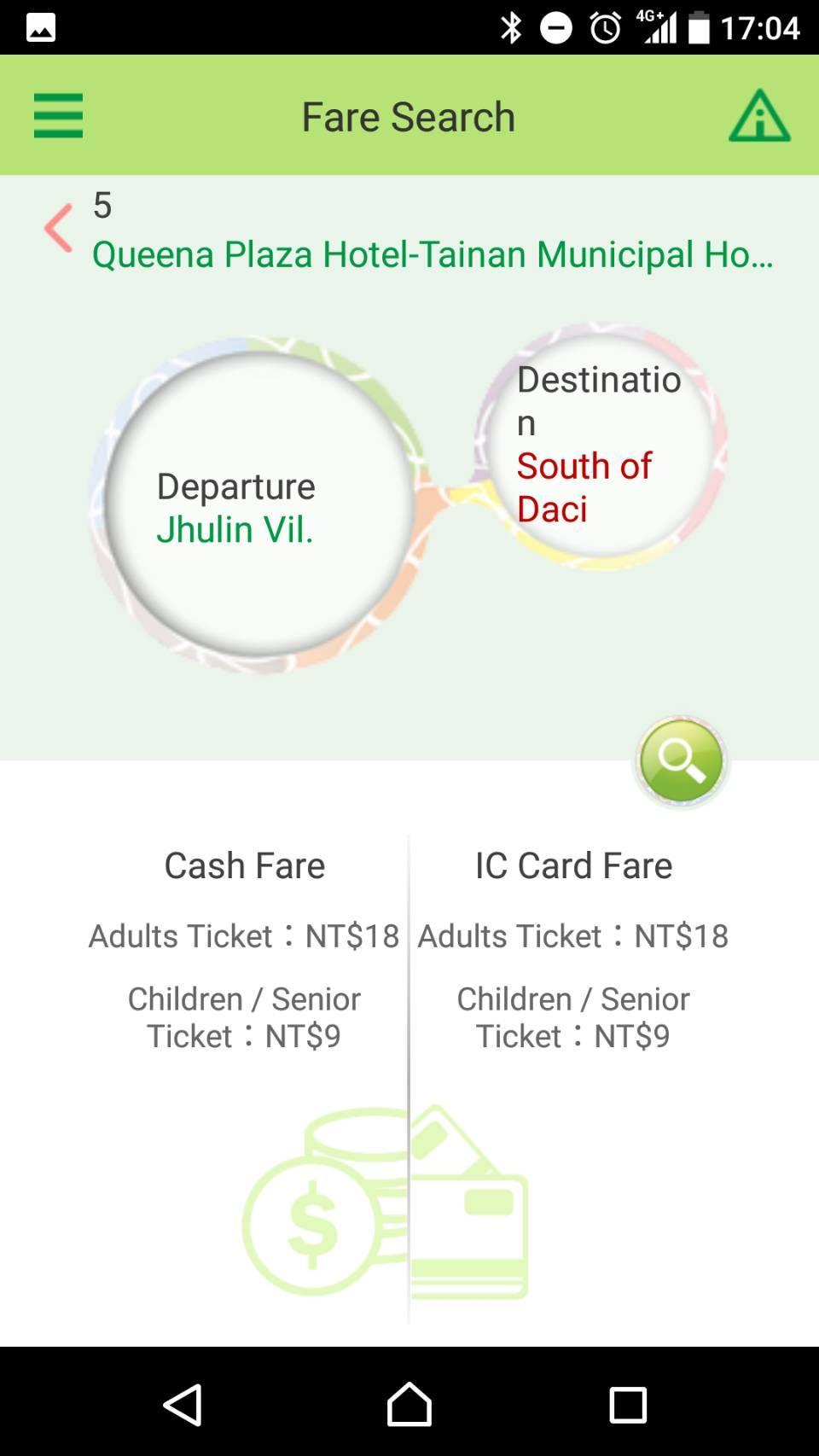Open the hamburger menu

58,115
